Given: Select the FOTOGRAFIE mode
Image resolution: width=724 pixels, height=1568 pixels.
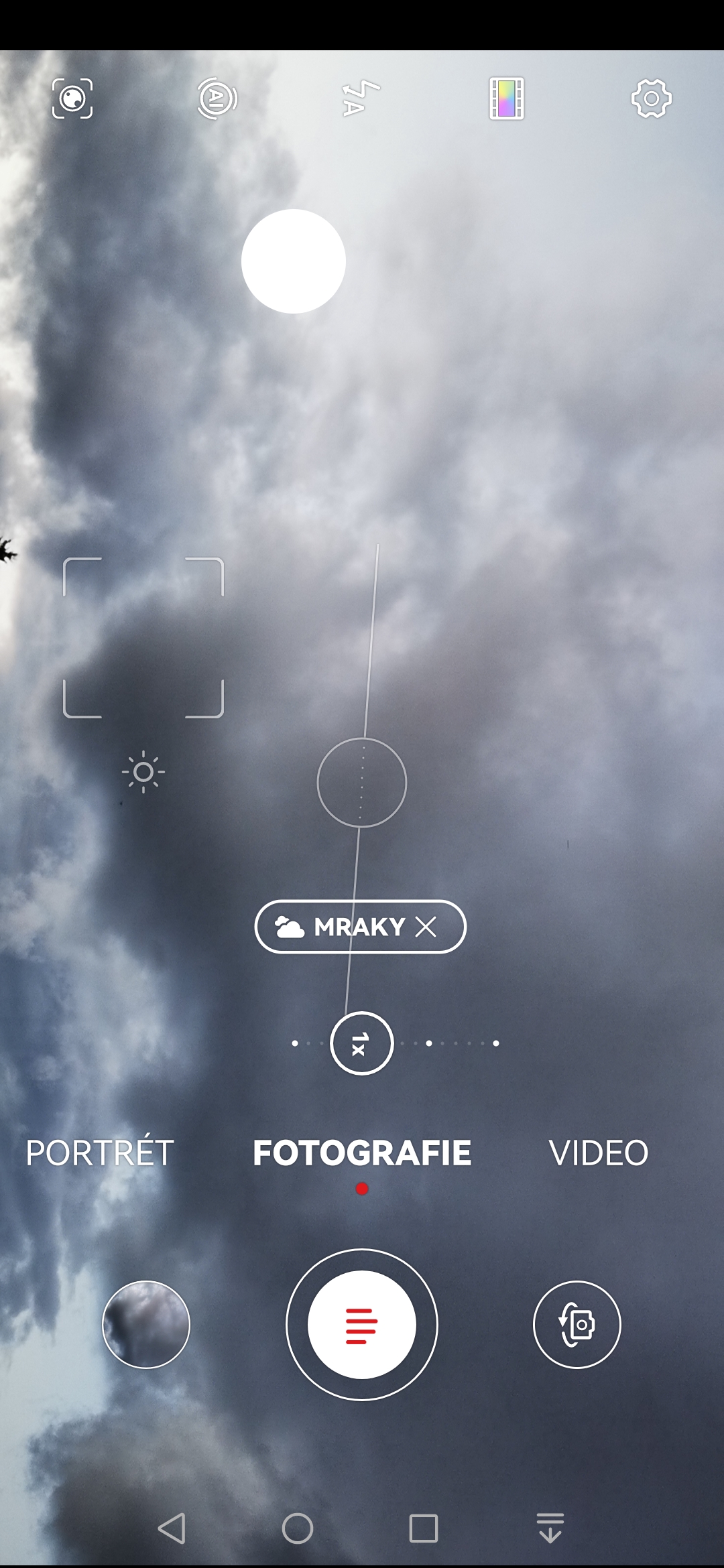Looking at the screenshot, I should pyautogui.click(x=362, y=1153).
